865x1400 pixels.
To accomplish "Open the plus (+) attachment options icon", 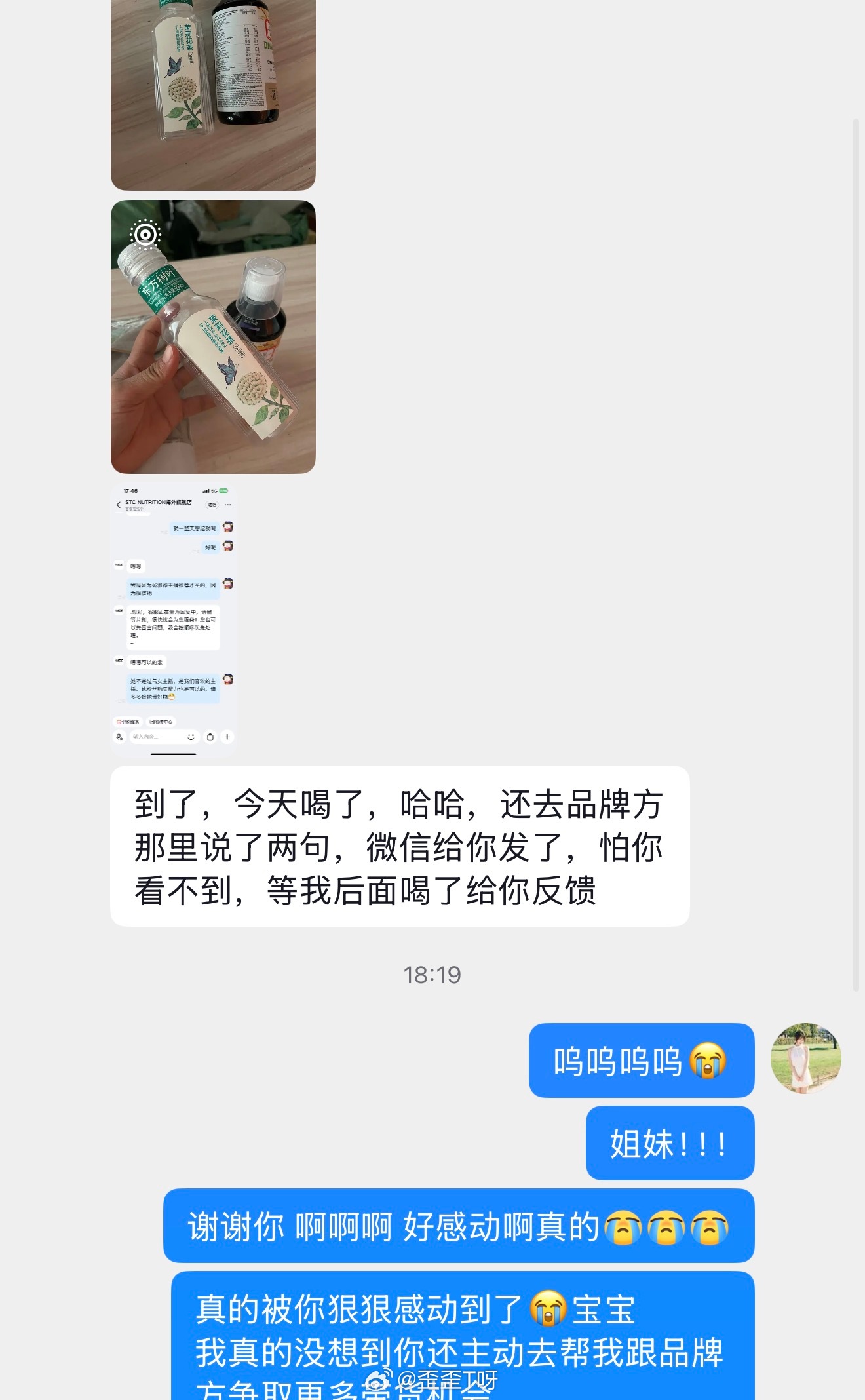I will pyautogui.click(x=227, y=737).
